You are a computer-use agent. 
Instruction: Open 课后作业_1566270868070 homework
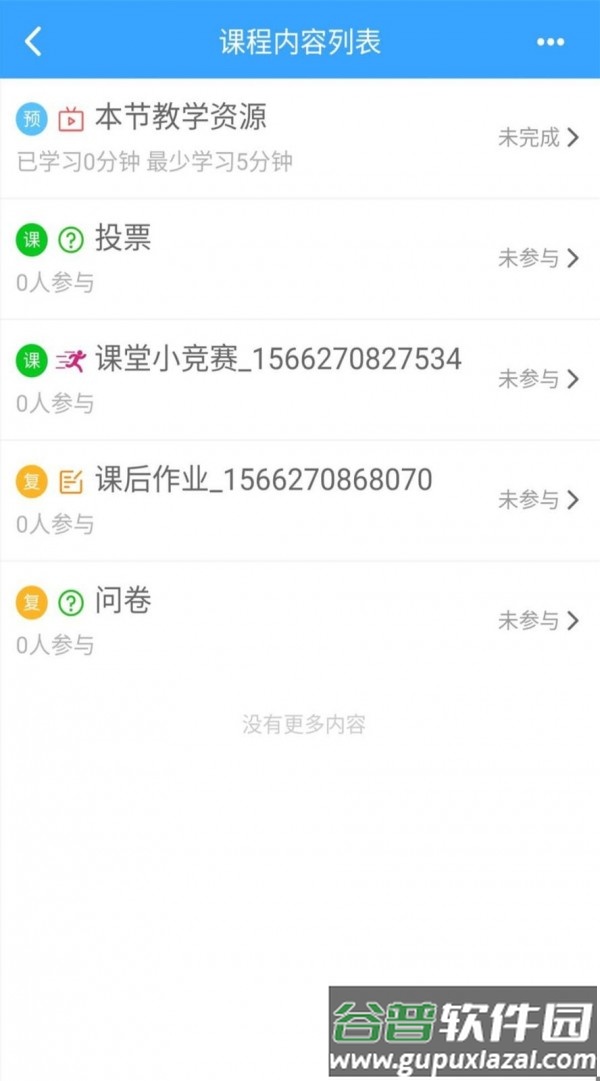(263, 481)
